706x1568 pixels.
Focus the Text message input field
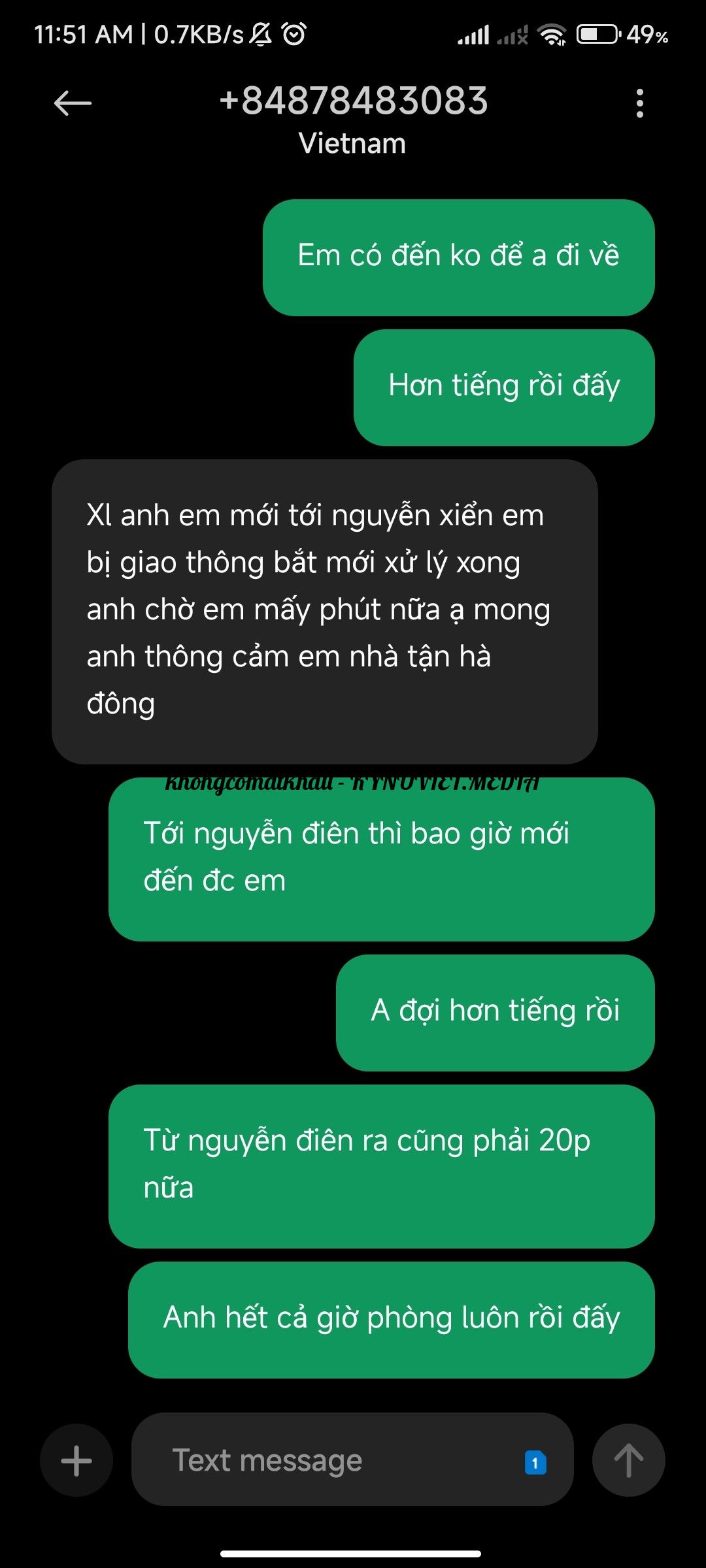[327, 1460]
